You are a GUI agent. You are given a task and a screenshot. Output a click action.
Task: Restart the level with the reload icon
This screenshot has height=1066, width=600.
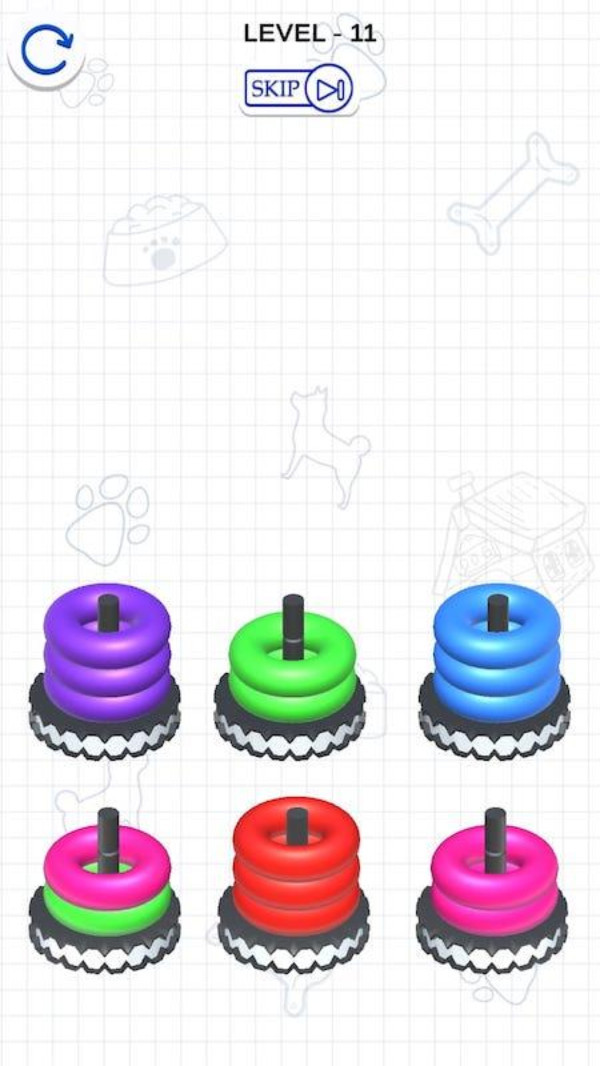tap(47, 53)
